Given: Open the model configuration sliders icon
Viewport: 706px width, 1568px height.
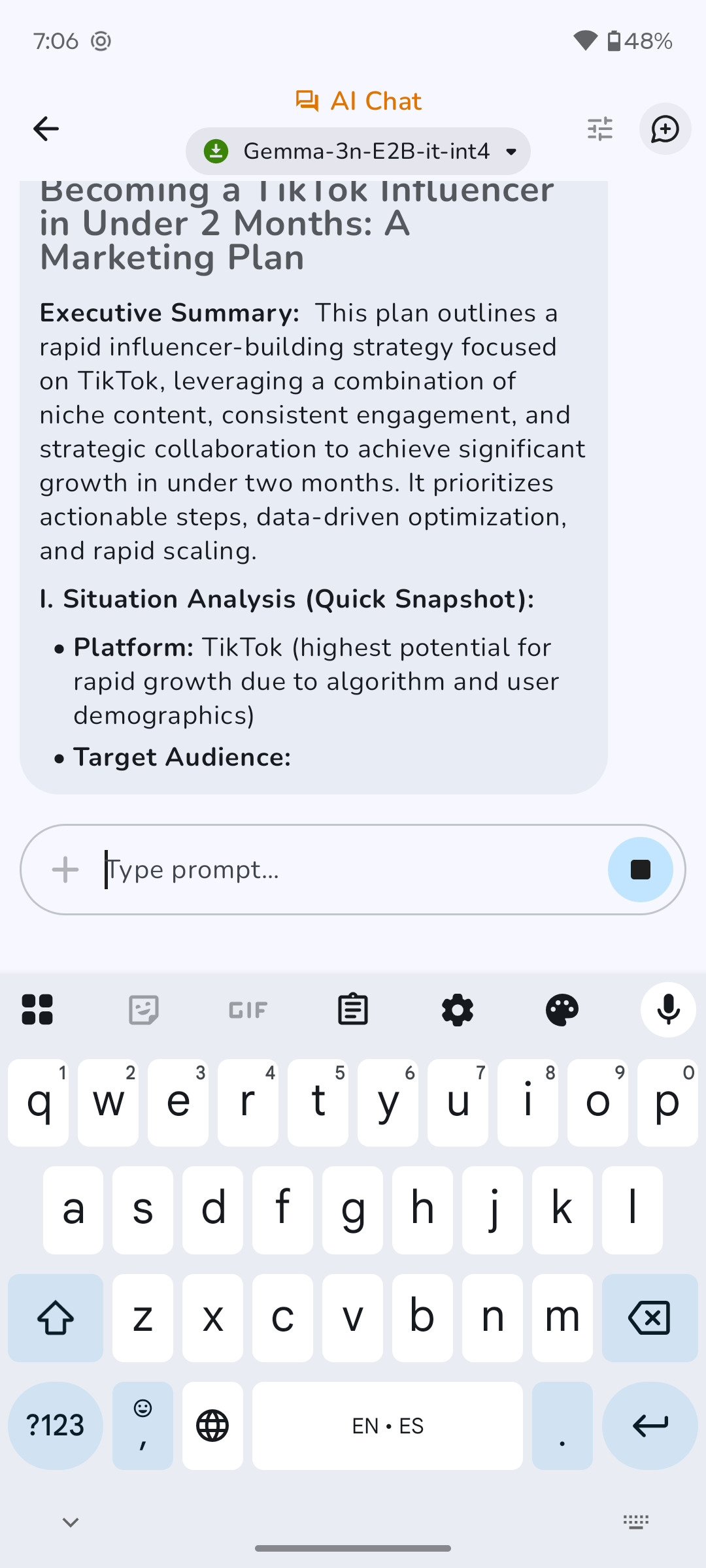Looking at the screenshot, I should (x=599, y=129).
